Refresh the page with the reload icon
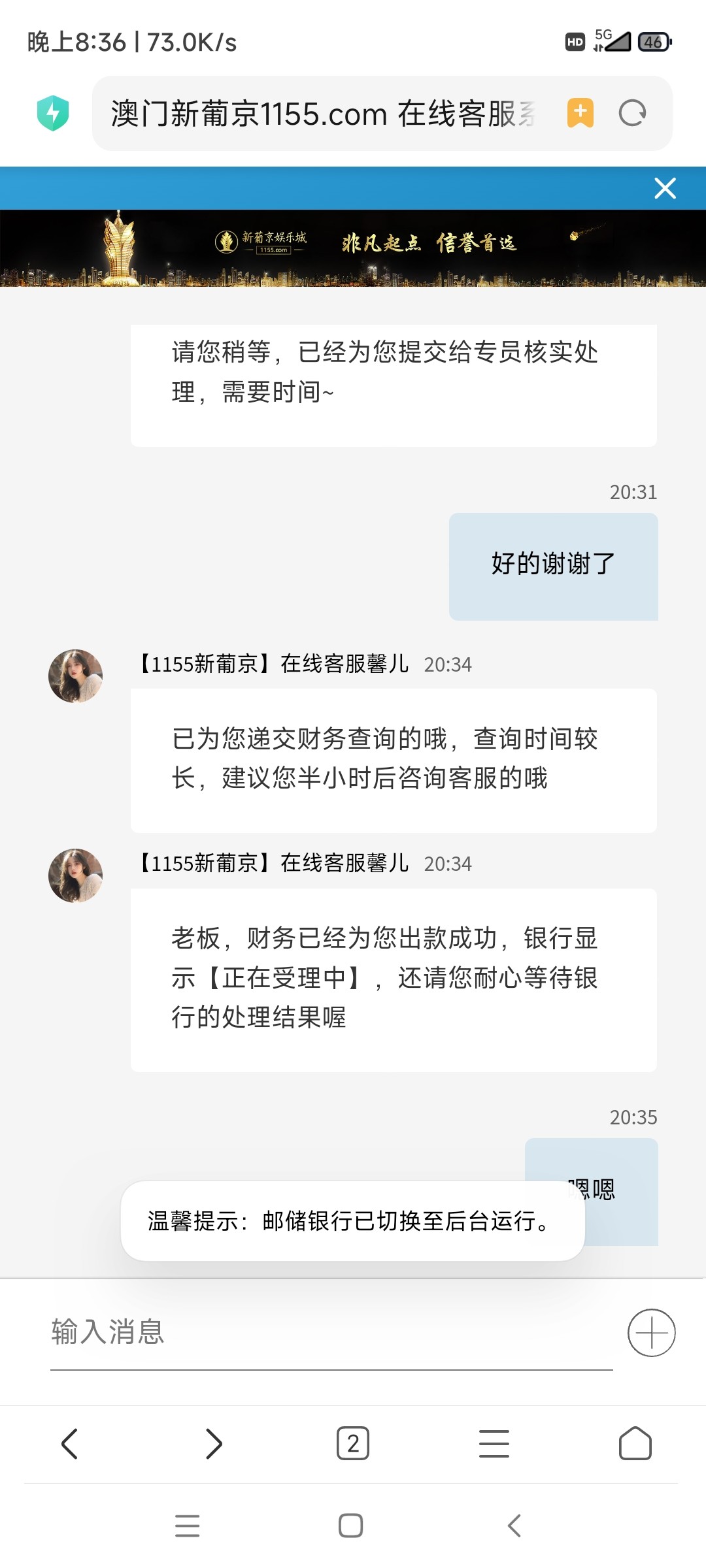Image resolution: width=706 pixels, height=1568 pixels. pyautogui.click(x=633, y=113)
